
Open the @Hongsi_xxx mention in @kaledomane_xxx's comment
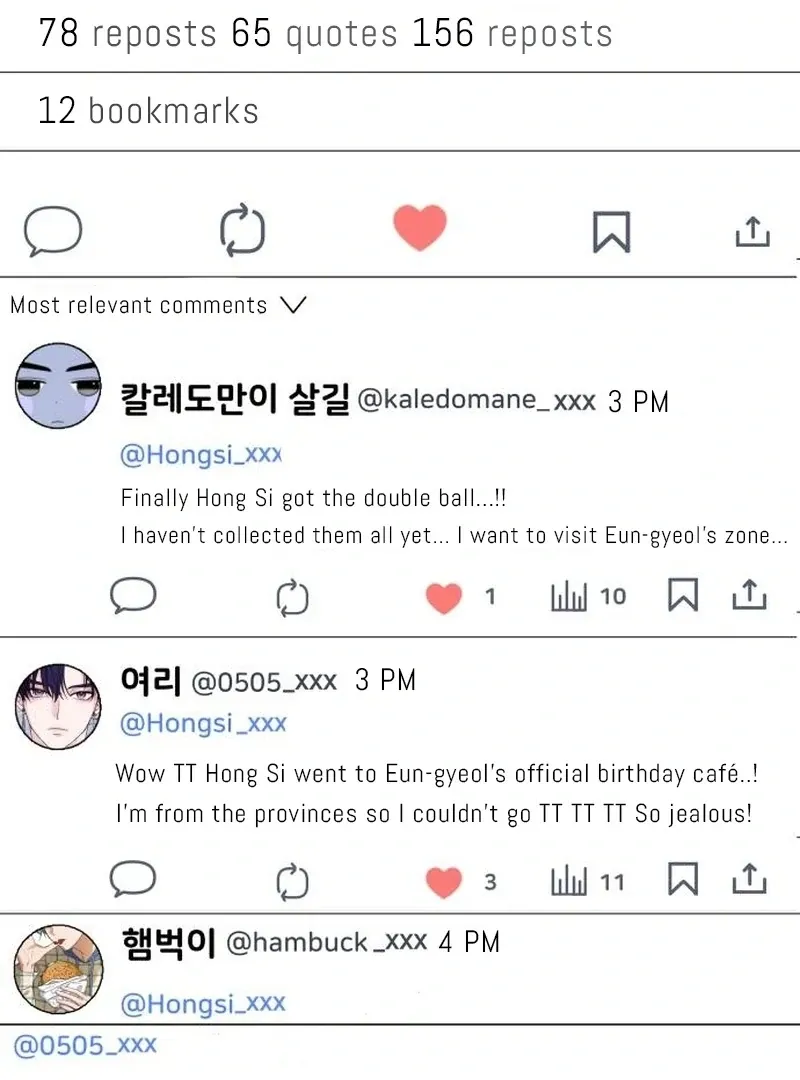point(201,455)
